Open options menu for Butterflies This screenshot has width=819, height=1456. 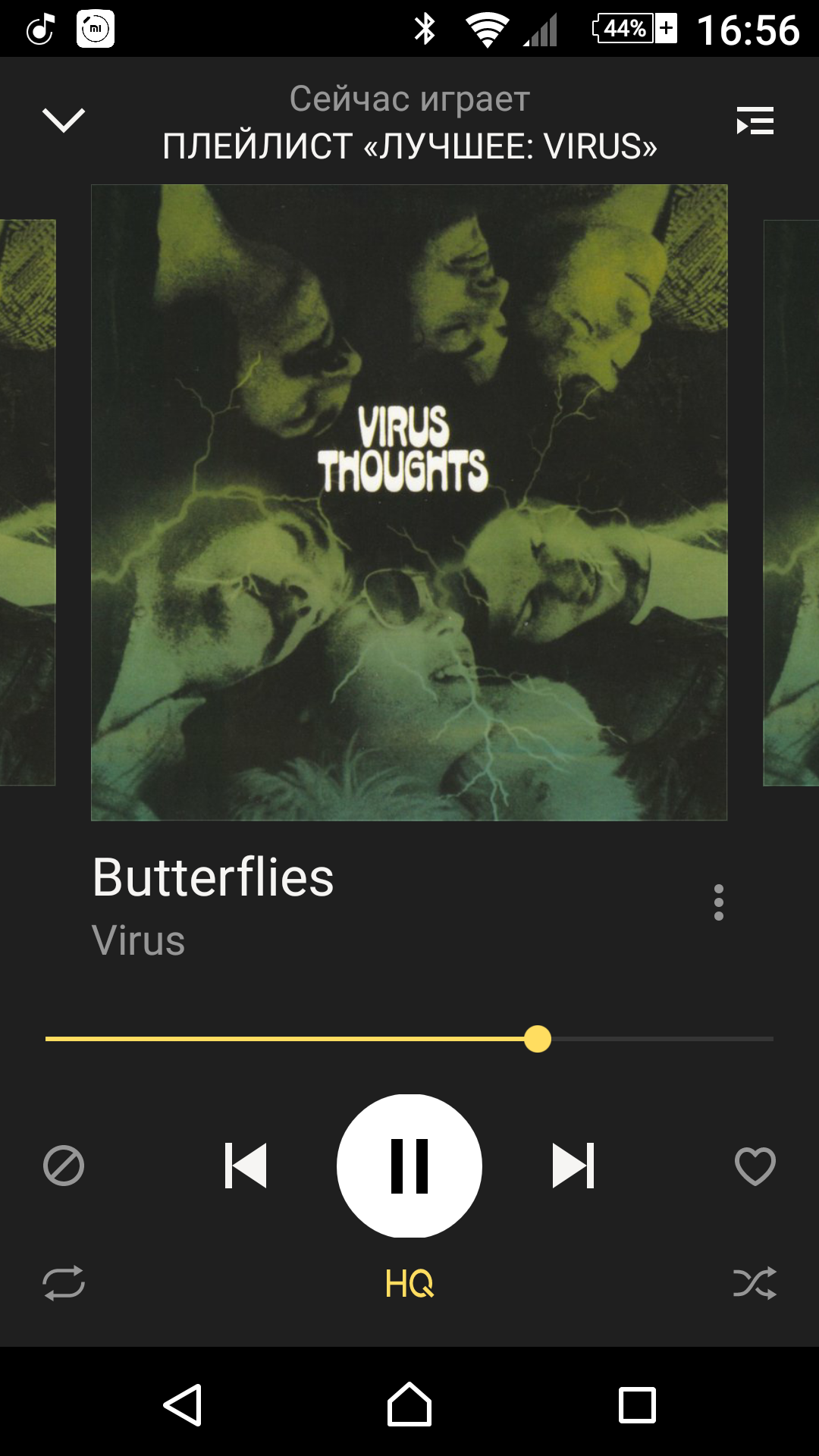click(718, 902)
